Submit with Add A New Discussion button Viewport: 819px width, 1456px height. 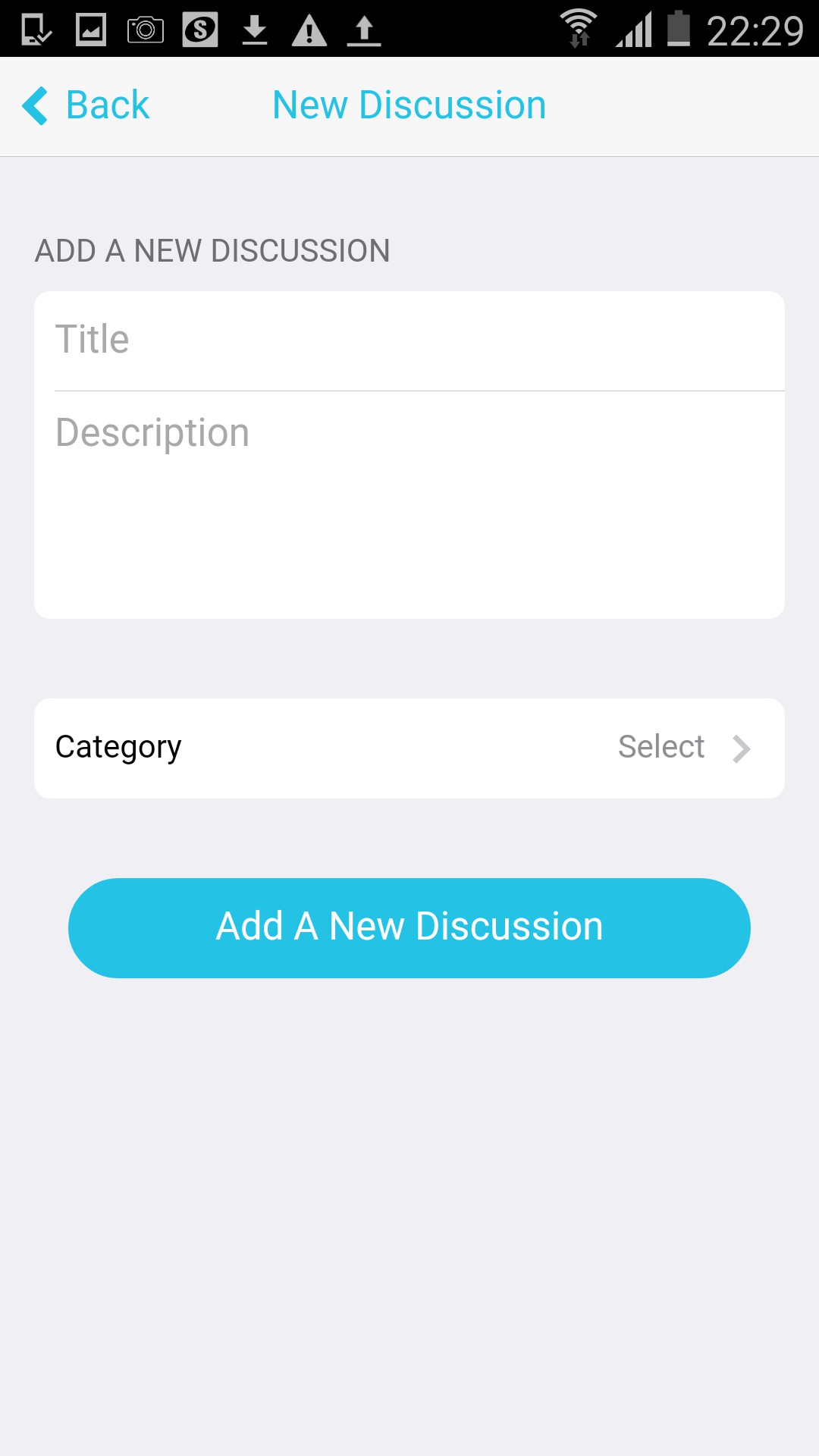(409, 927)
